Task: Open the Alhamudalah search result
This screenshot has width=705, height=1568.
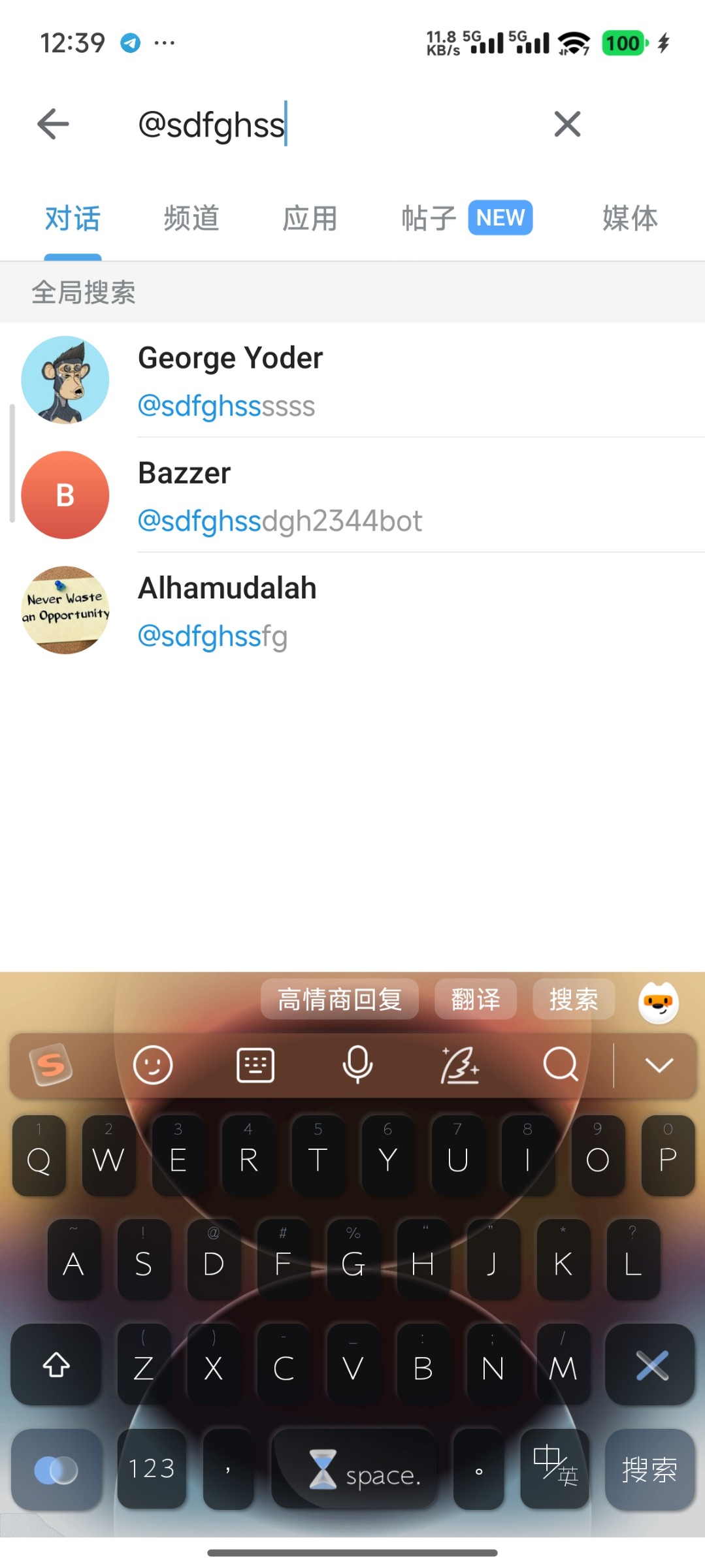Action: click(x=353, y=610)
